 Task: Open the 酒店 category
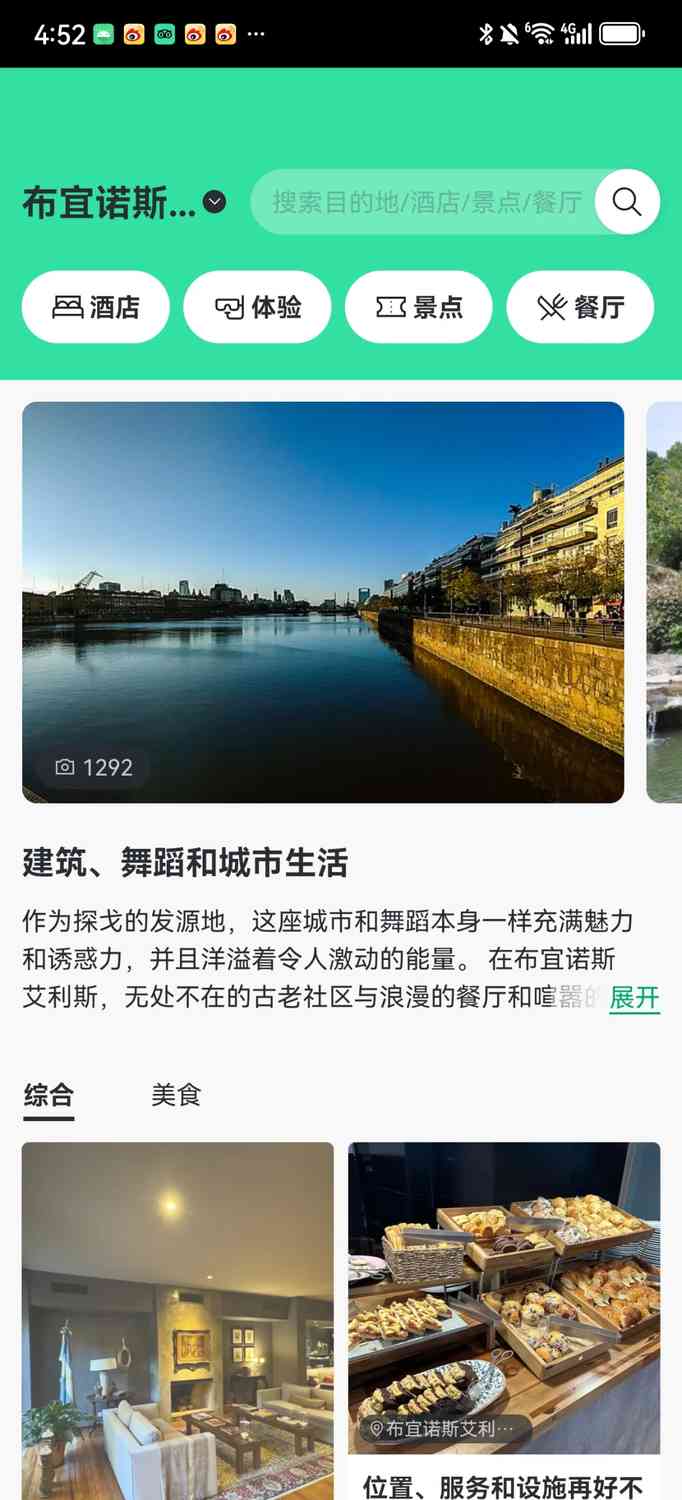click(96, 307)
